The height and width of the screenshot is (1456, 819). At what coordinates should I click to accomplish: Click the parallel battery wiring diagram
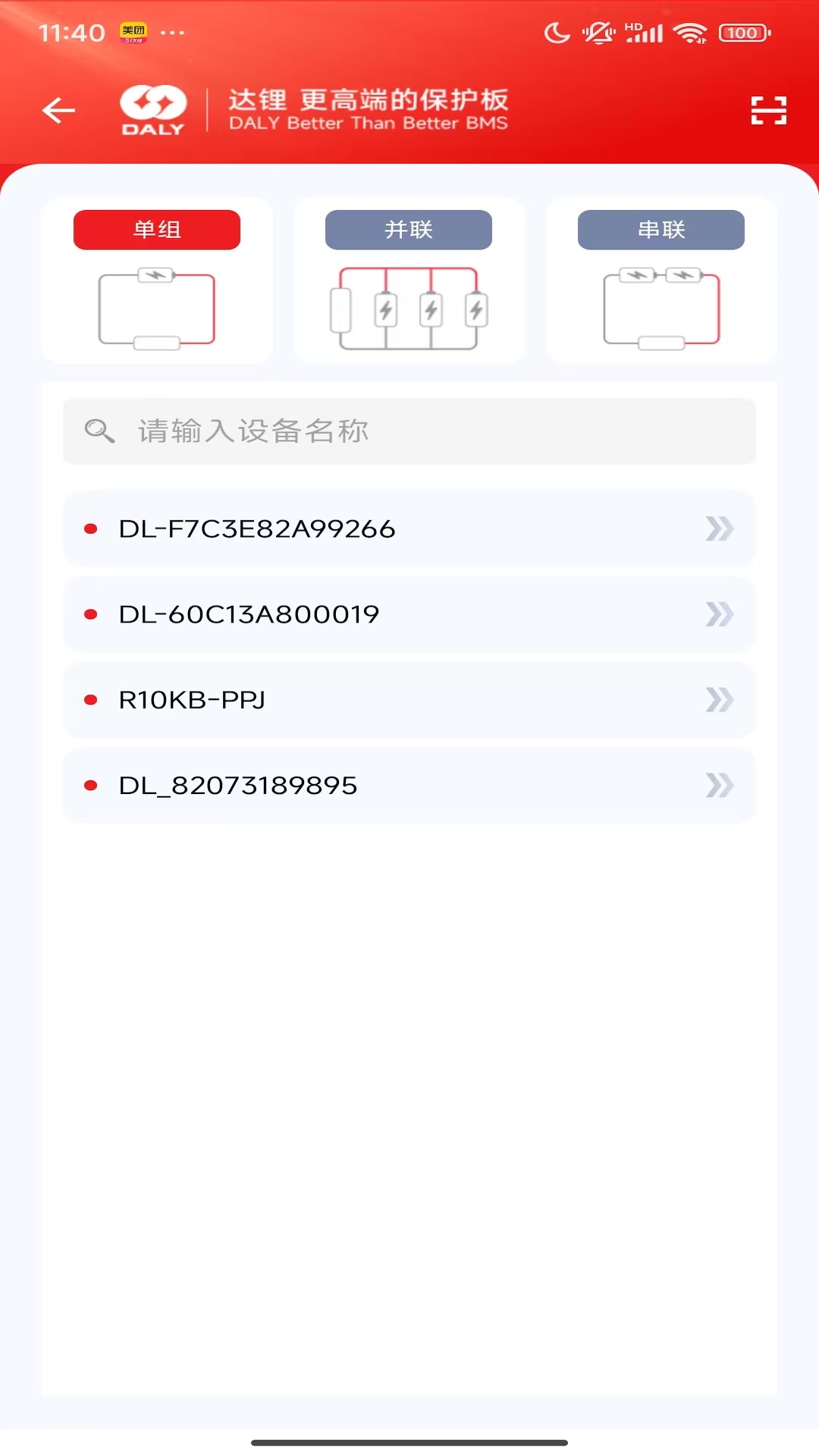click(408, 307)
